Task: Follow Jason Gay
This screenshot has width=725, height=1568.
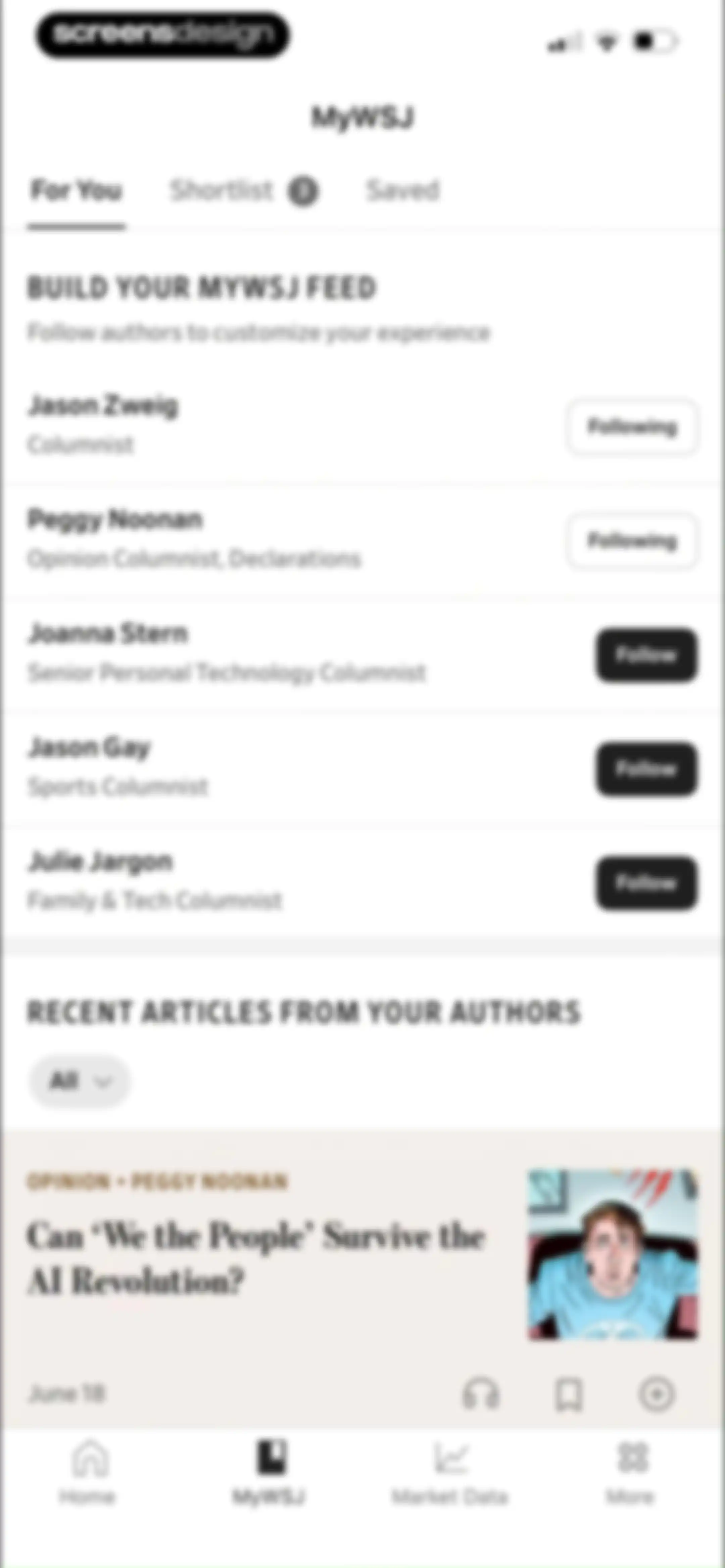Action: [646, 769]
